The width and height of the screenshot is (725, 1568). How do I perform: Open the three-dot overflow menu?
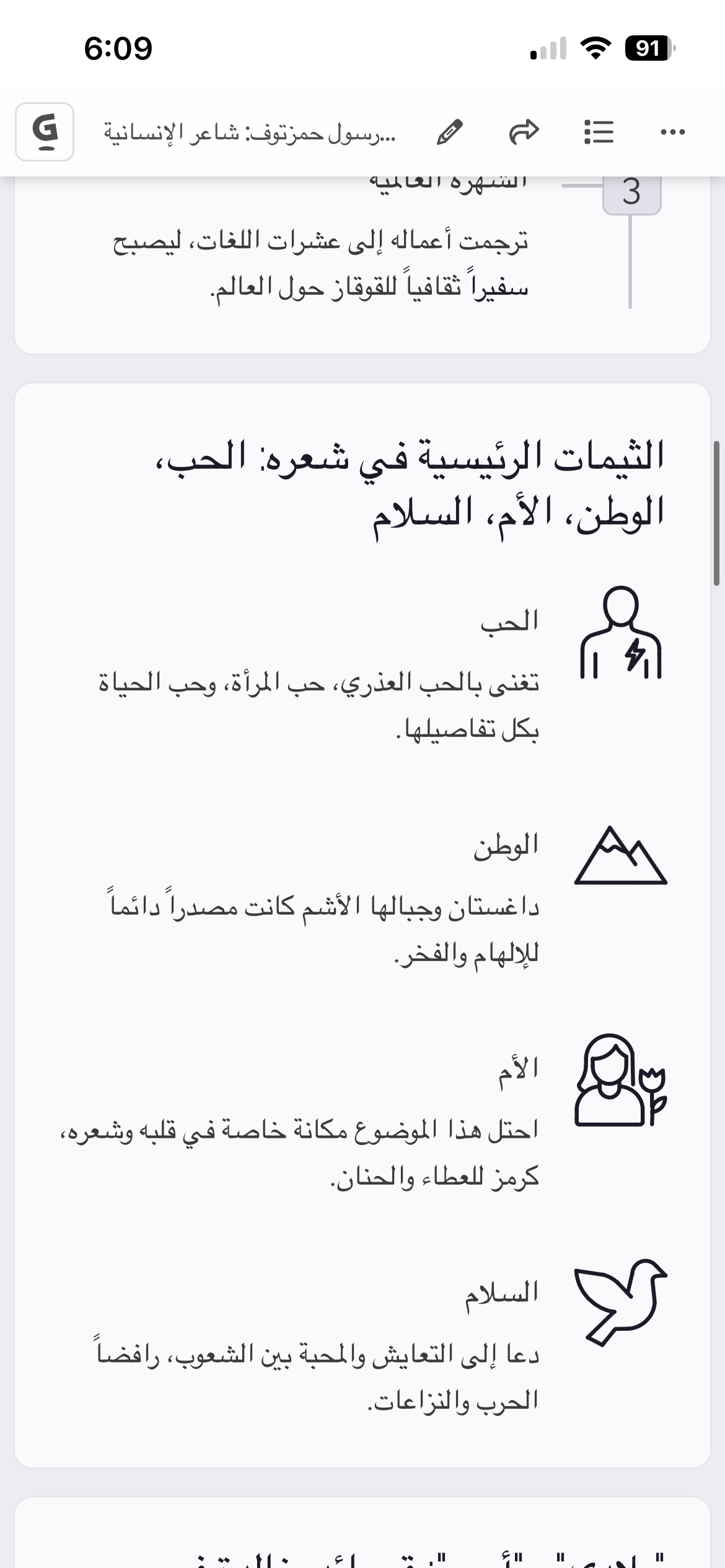[x=673, y=132]
